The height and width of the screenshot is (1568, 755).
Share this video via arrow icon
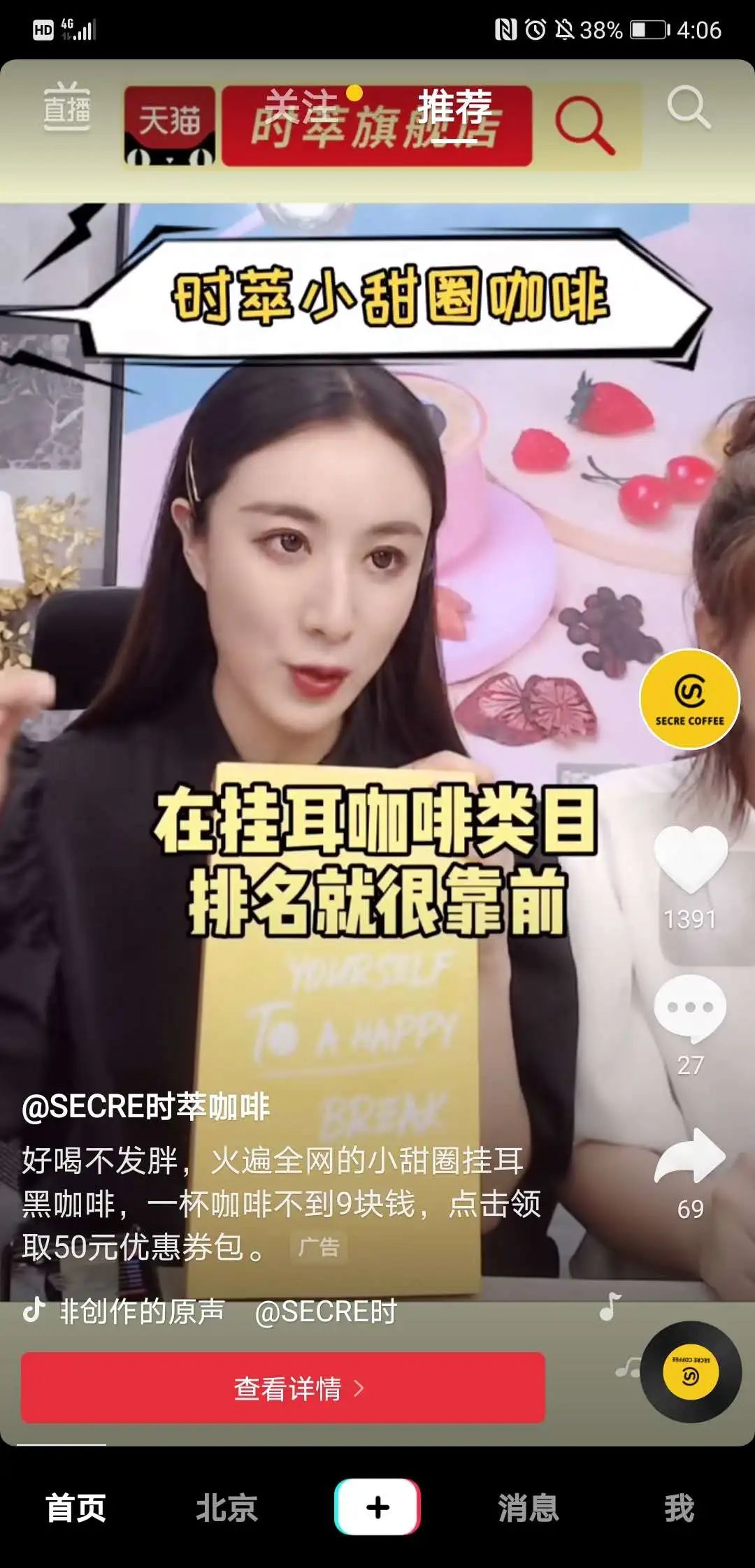[x=690, y=1158]
